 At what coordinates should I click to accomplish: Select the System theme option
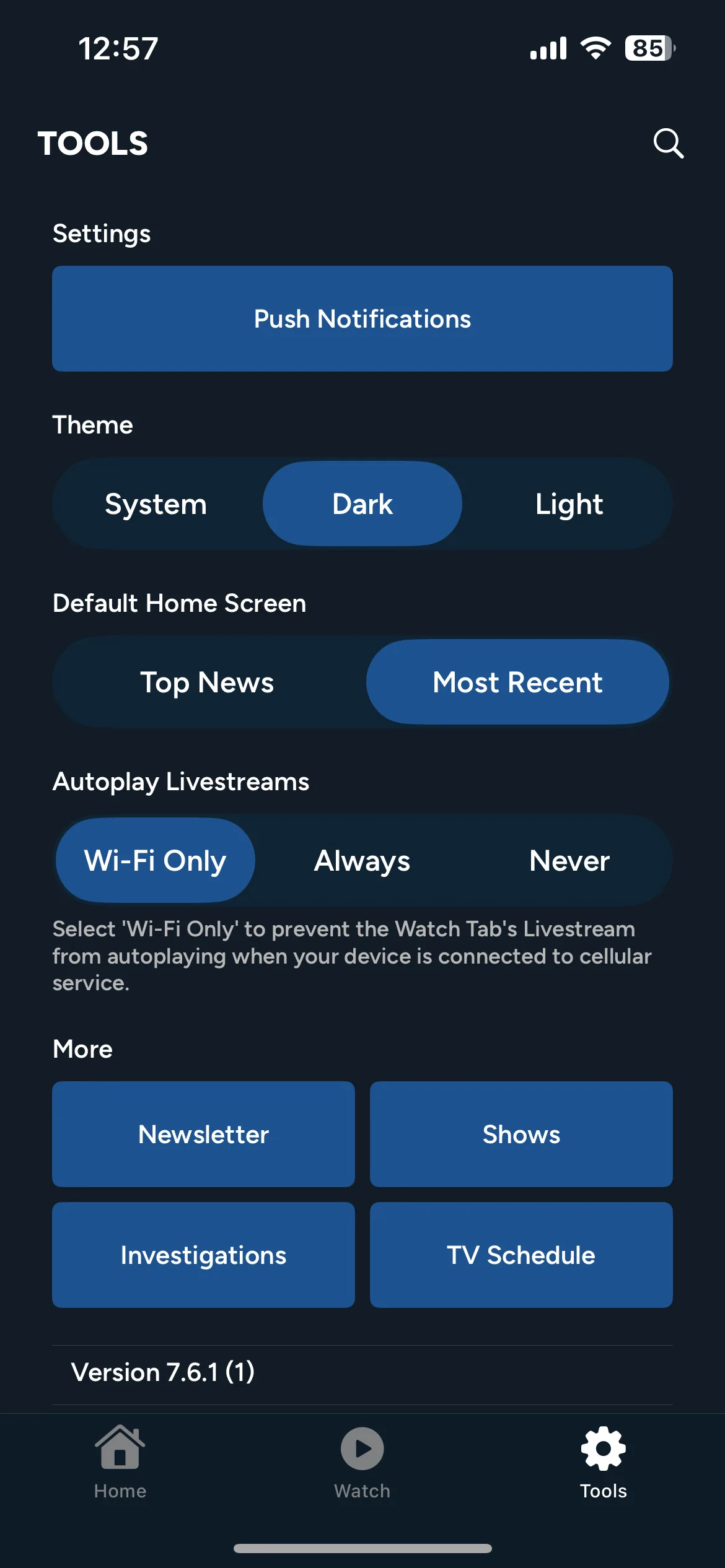tap(156, 504)
